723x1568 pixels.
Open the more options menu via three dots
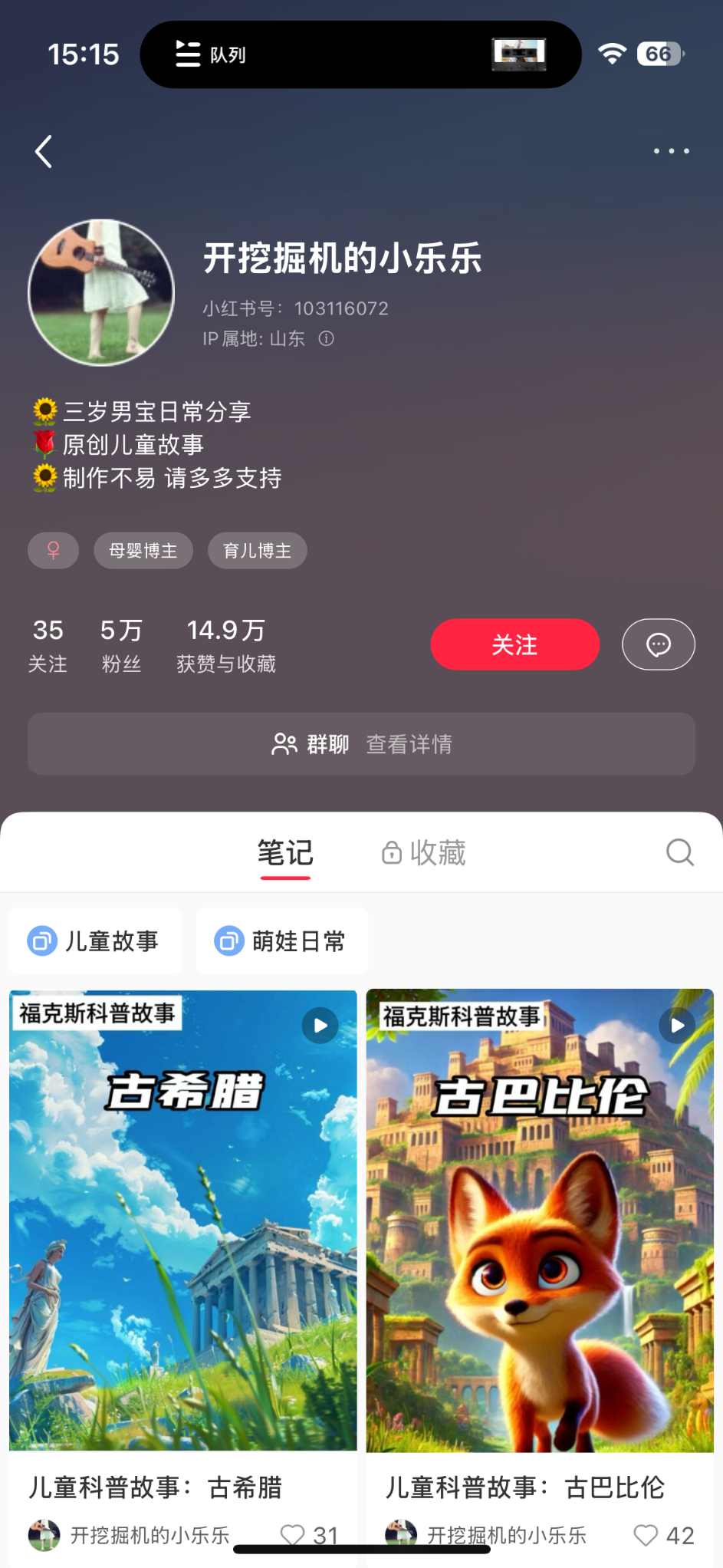click(671, 151)
